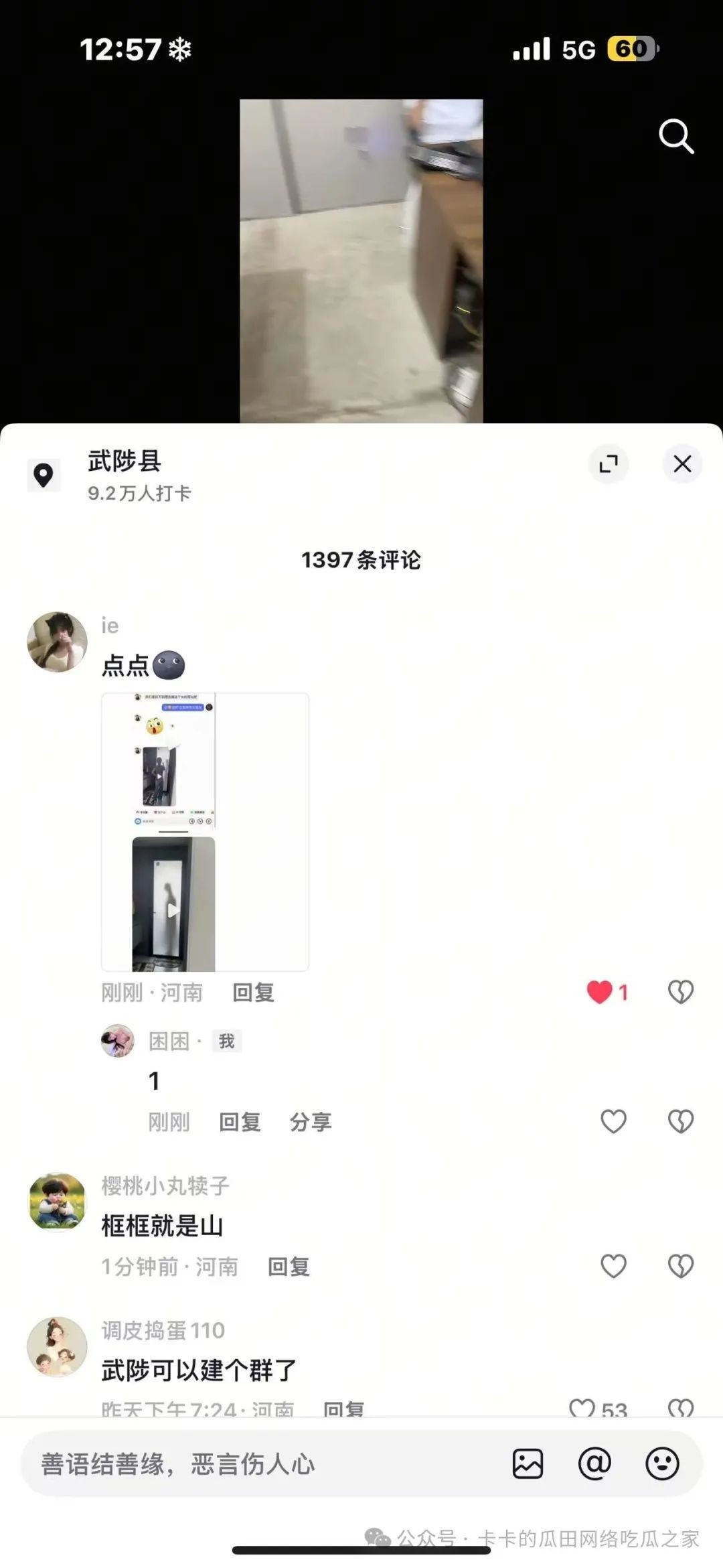Like 樱桃小丸犊子's comment
723x1568 pixels.
[x=613, y=1266]
